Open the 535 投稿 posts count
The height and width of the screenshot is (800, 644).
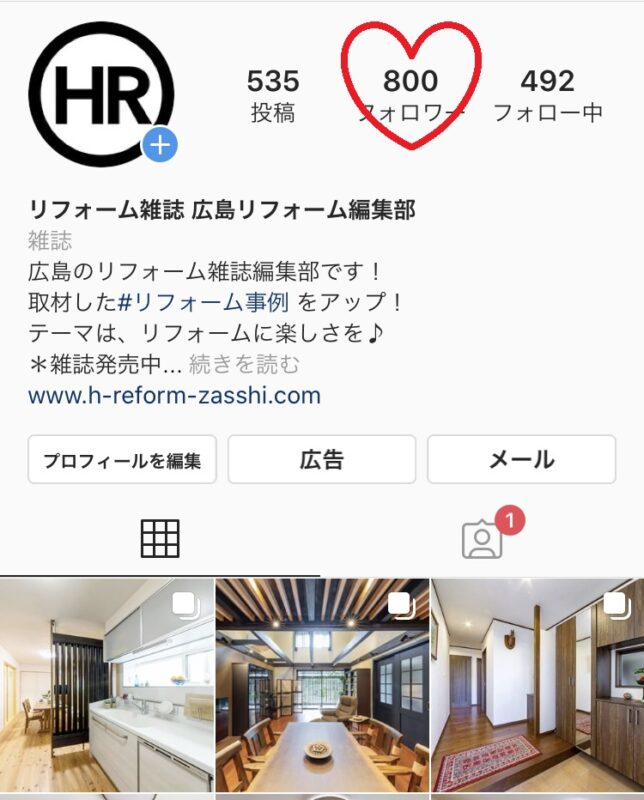[x=273, y=95]
